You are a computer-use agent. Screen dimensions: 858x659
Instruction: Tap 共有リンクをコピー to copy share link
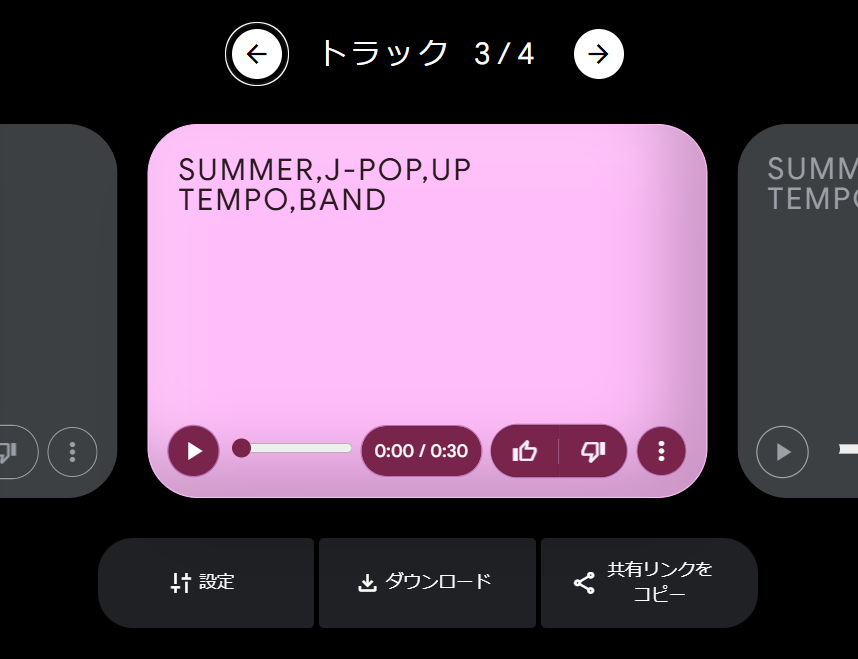pyautogui.click(x=648, y=583)
